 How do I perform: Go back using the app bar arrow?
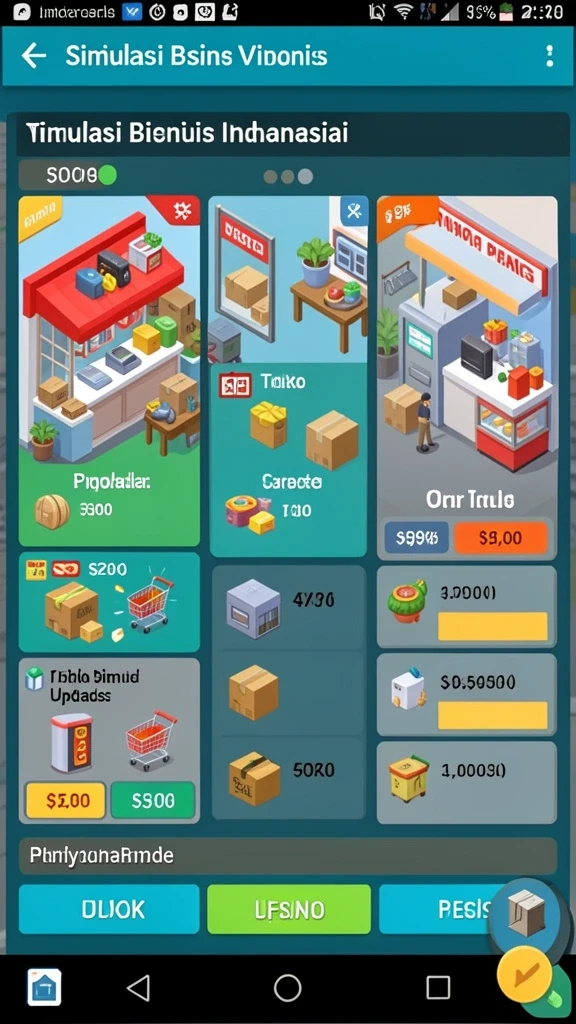click(x=33, y=56)
